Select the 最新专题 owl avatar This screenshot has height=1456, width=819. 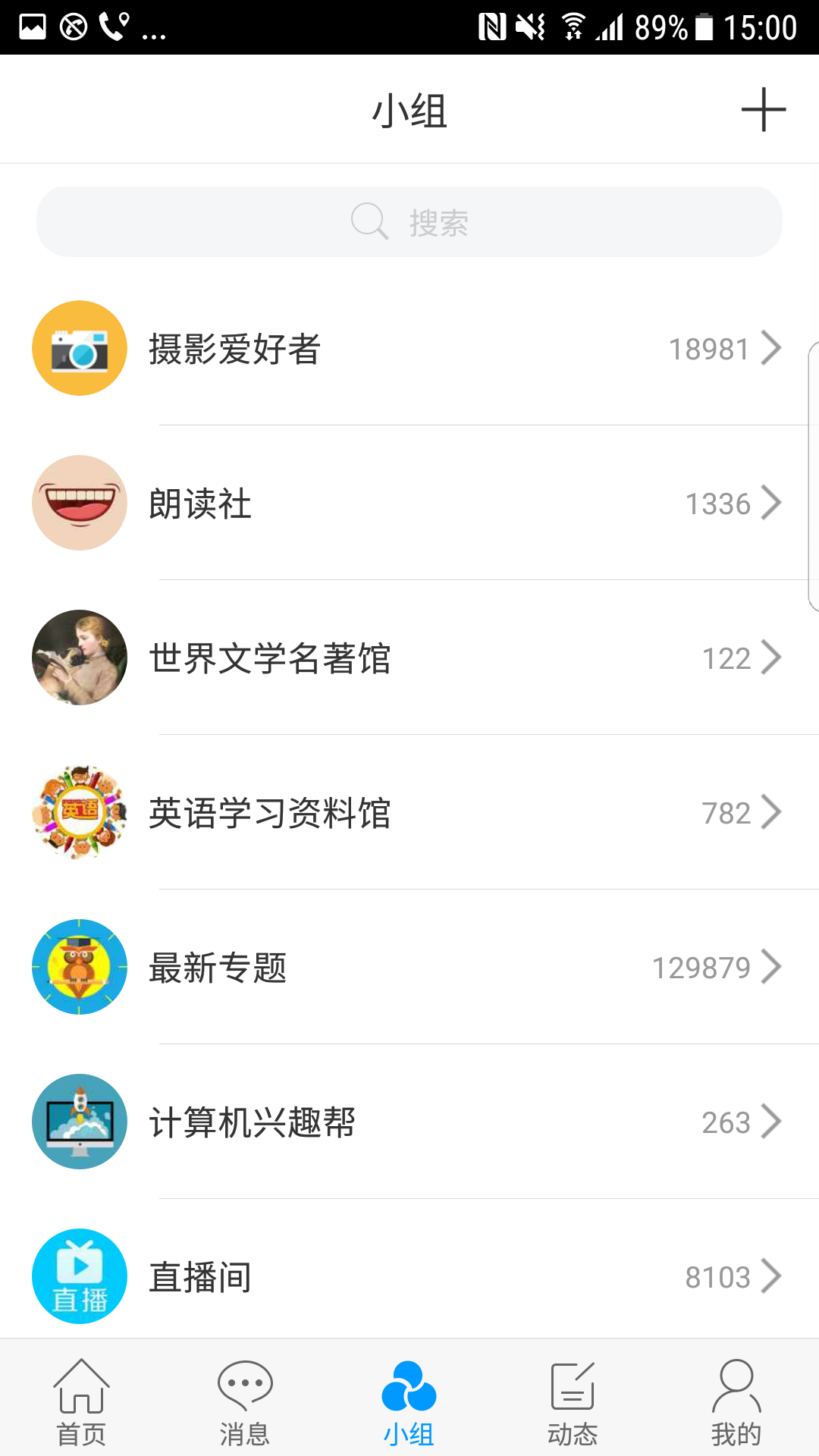click(79, 967)
